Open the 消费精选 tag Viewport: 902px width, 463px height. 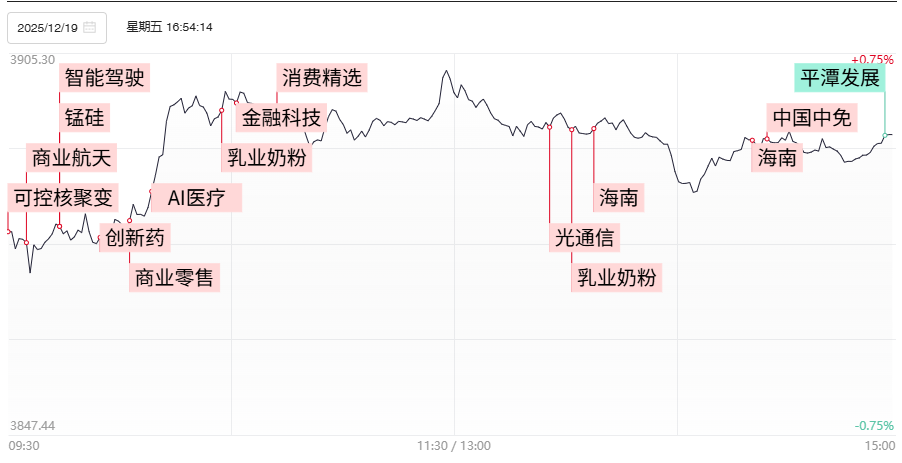322,77
